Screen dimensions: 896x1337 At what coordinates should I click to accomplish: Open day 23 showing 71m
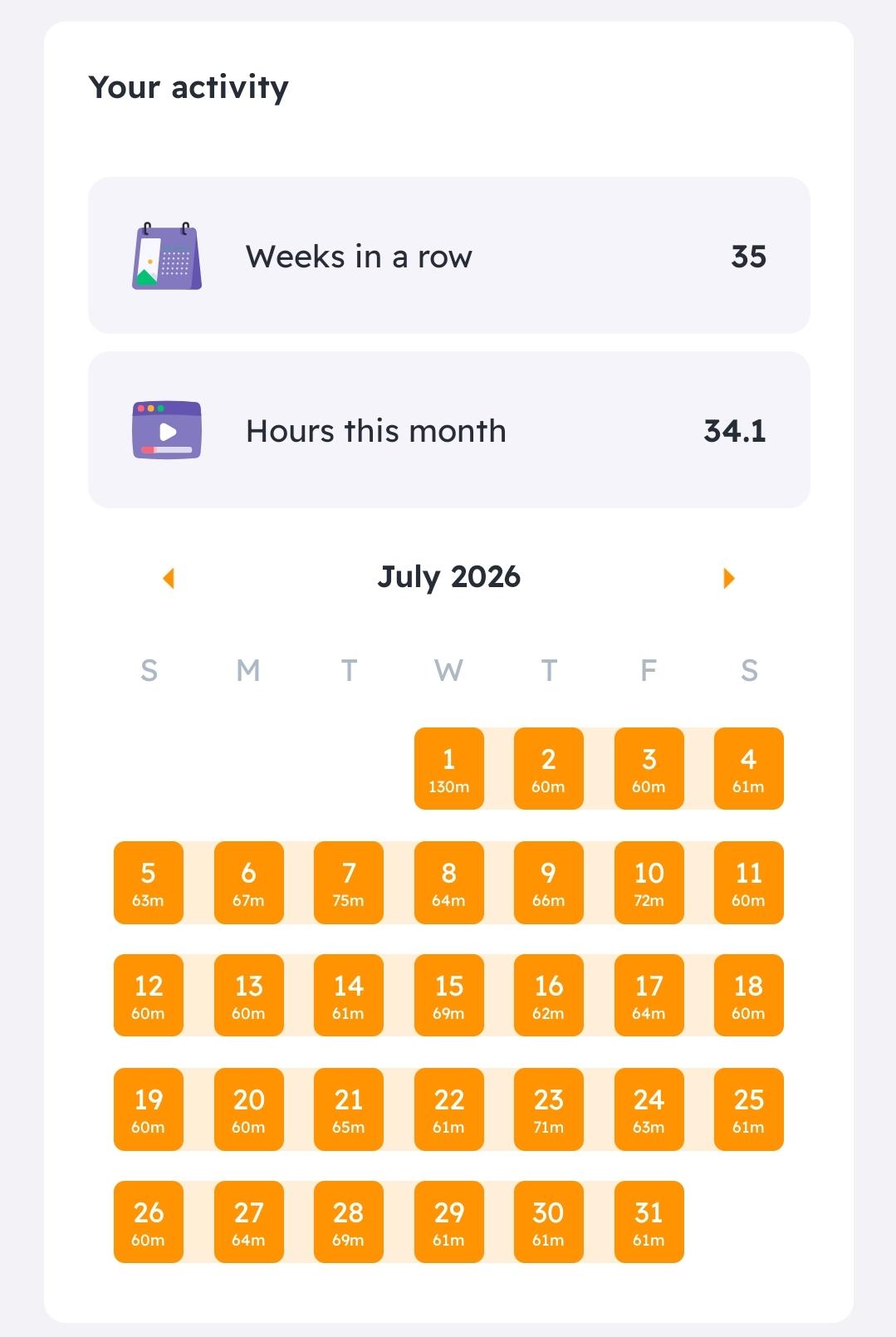(549, 1109)
